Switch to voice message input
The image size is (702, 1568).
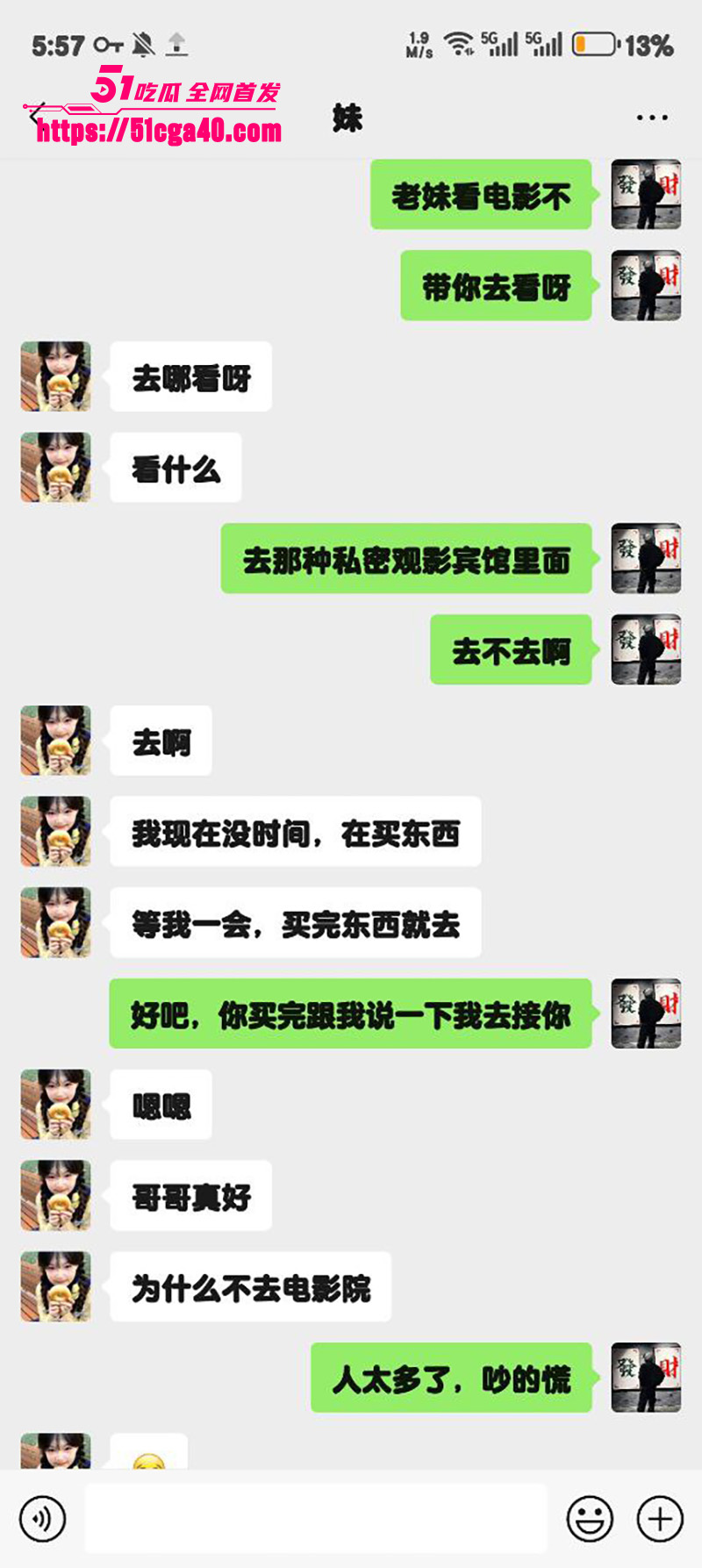[43, 1518]
